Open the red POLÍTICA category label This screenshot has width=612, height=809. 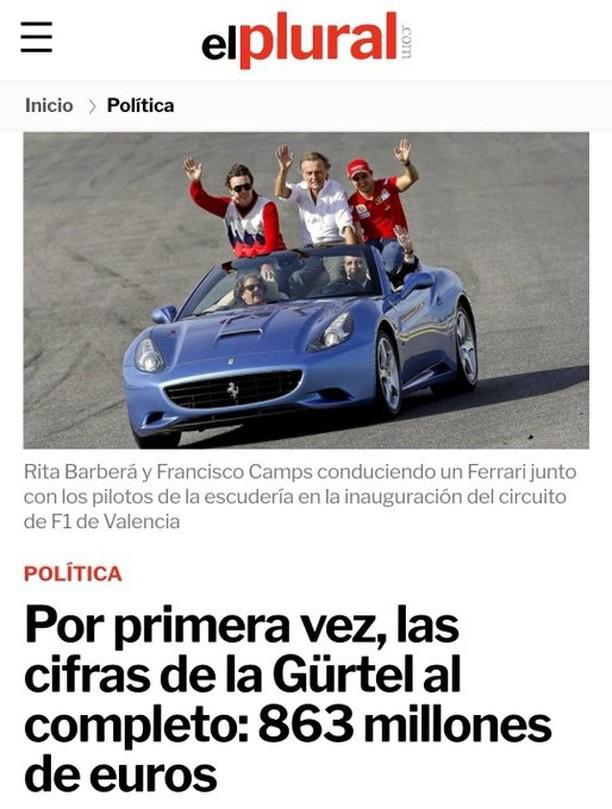click(x=73, y=574)
